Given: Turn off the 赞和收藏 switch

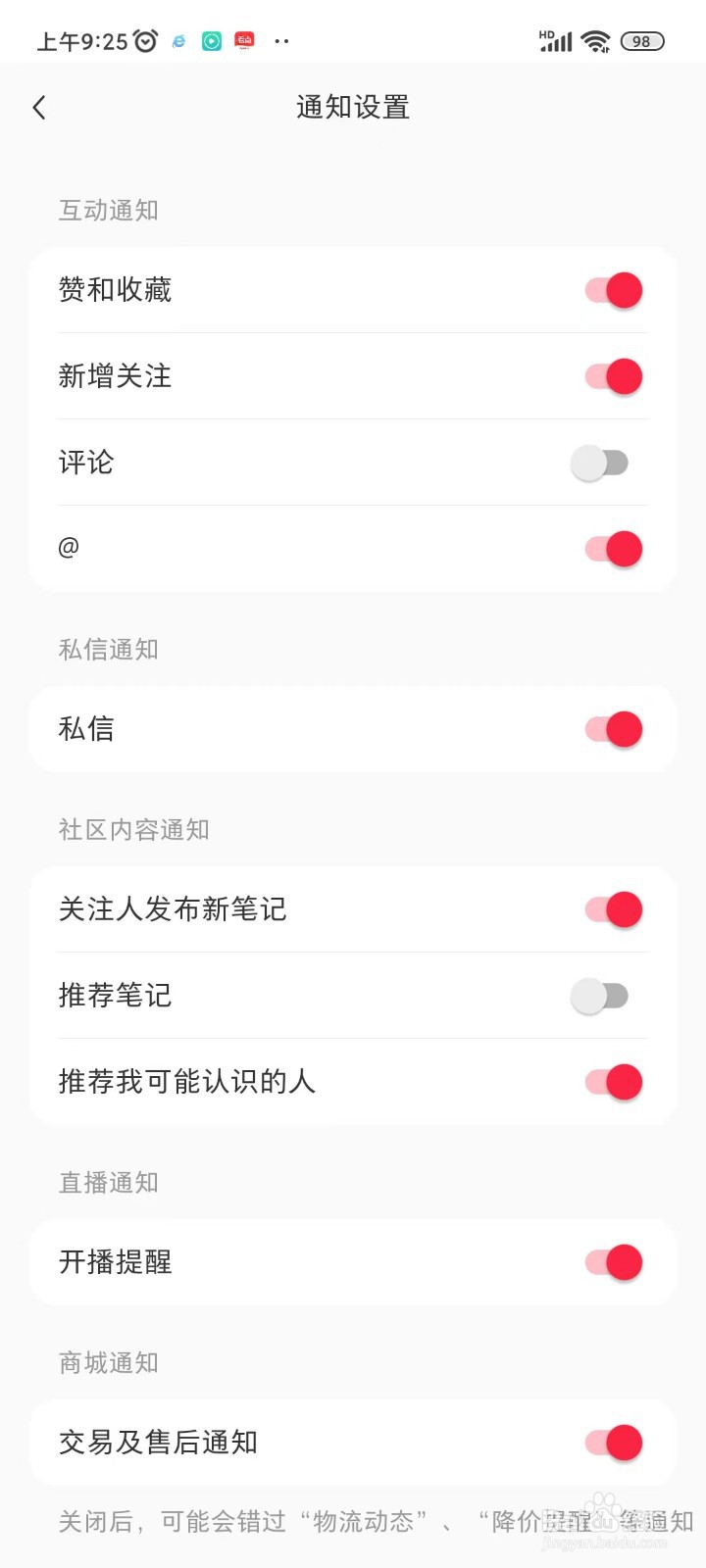Looking at the screenshot, I should coord(614,290).
